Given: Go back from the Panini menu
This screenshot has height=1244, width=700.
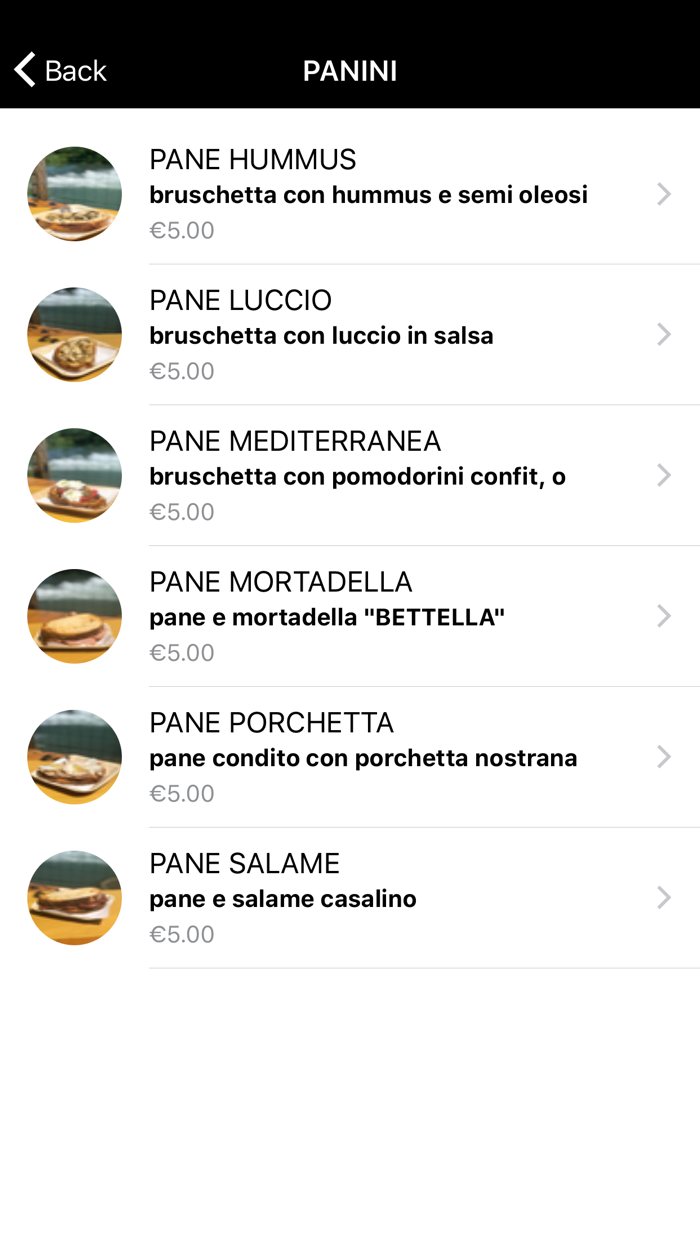Looking at the screenshot, I should tap(60, 71).
